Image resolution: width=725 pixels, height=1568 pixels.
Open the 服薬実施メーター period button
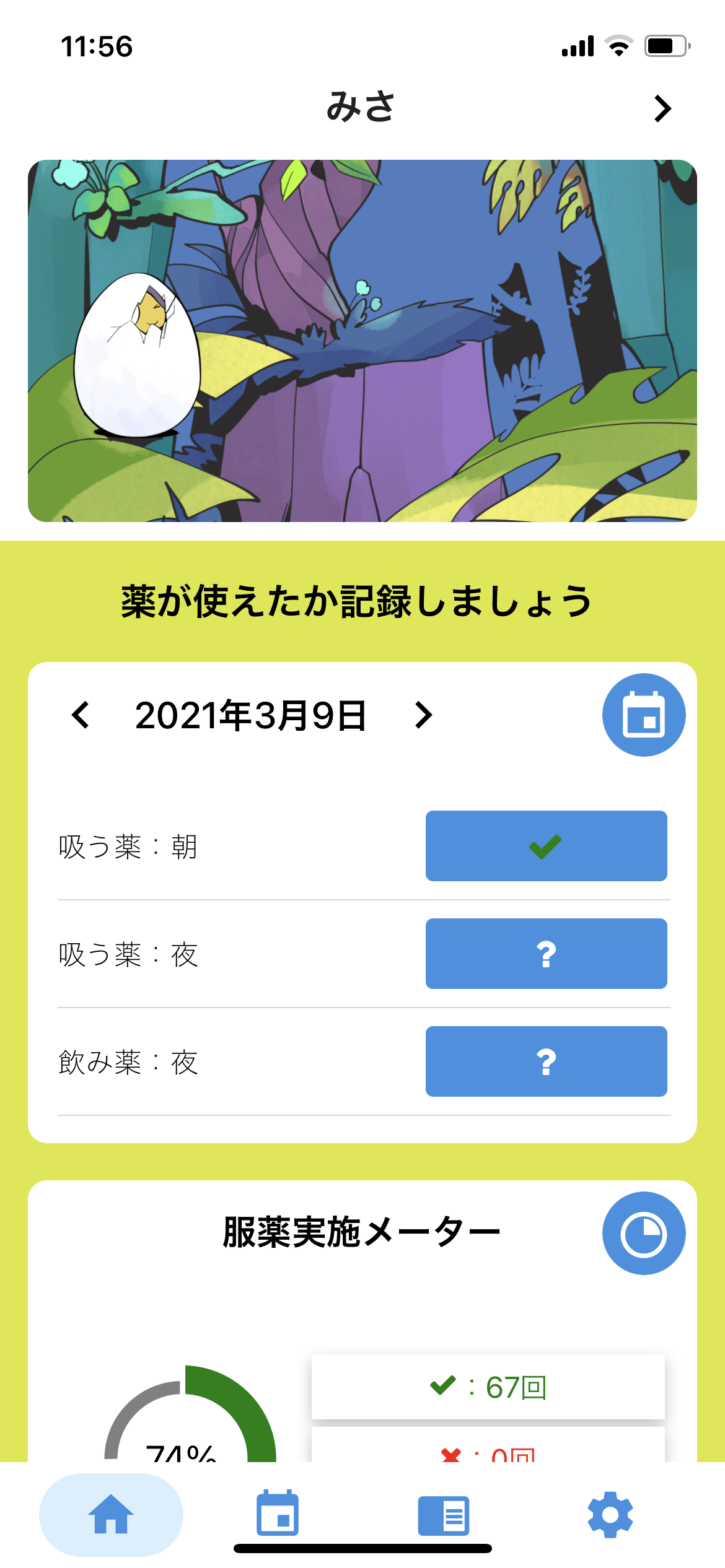[643, 1233]
